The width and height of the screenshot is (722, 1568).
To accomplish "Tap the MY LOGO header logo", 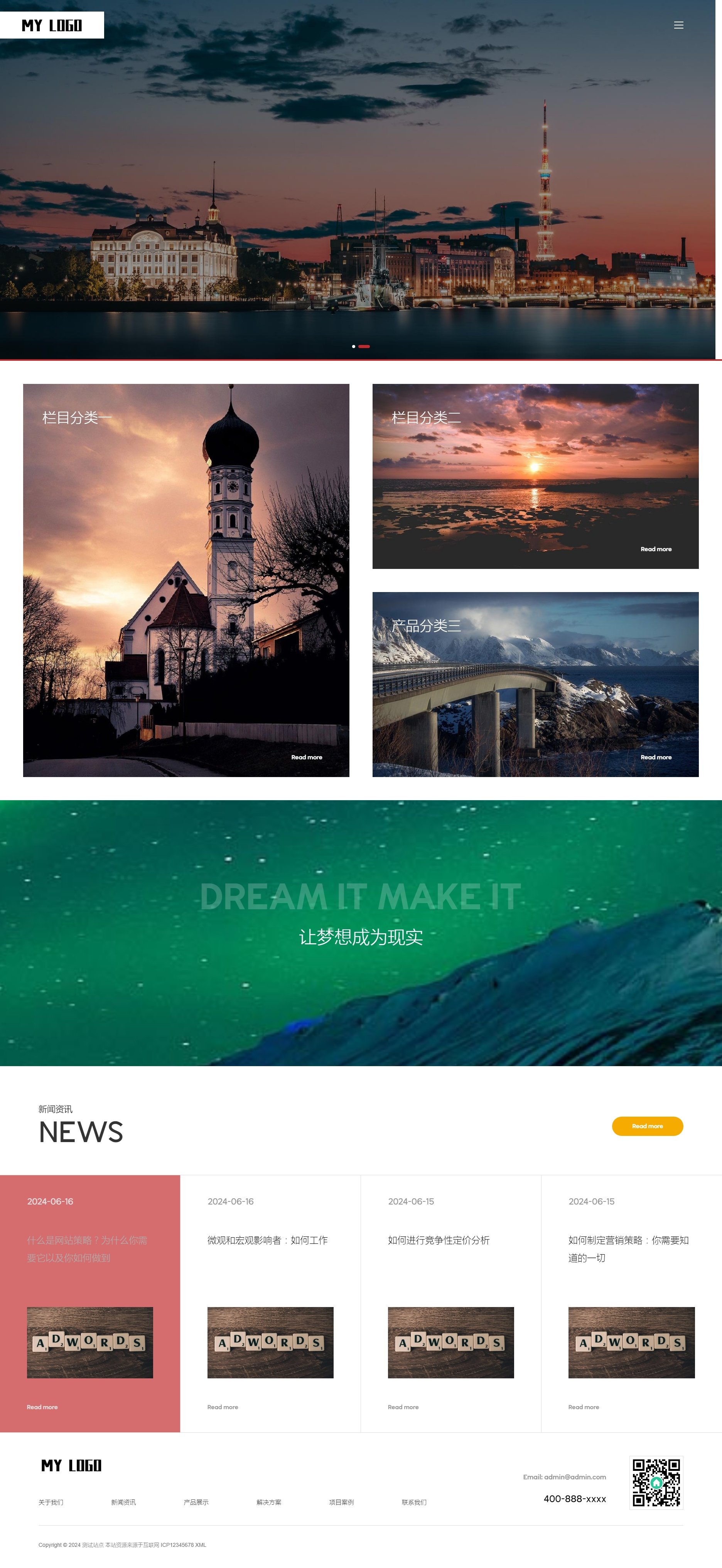I will point(52,25).
